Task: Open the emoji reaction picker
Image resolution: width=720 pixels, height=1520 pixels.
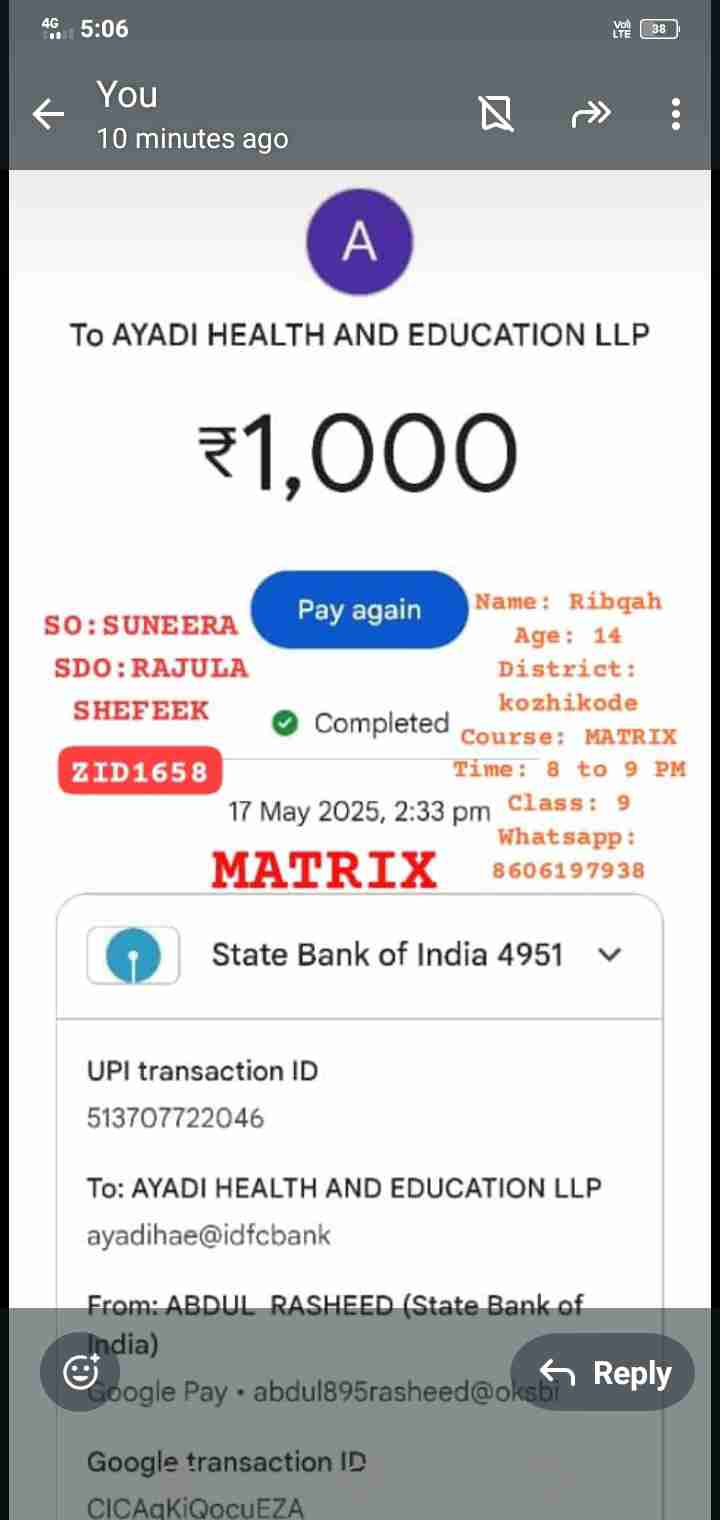Action: pos(80,1372)
